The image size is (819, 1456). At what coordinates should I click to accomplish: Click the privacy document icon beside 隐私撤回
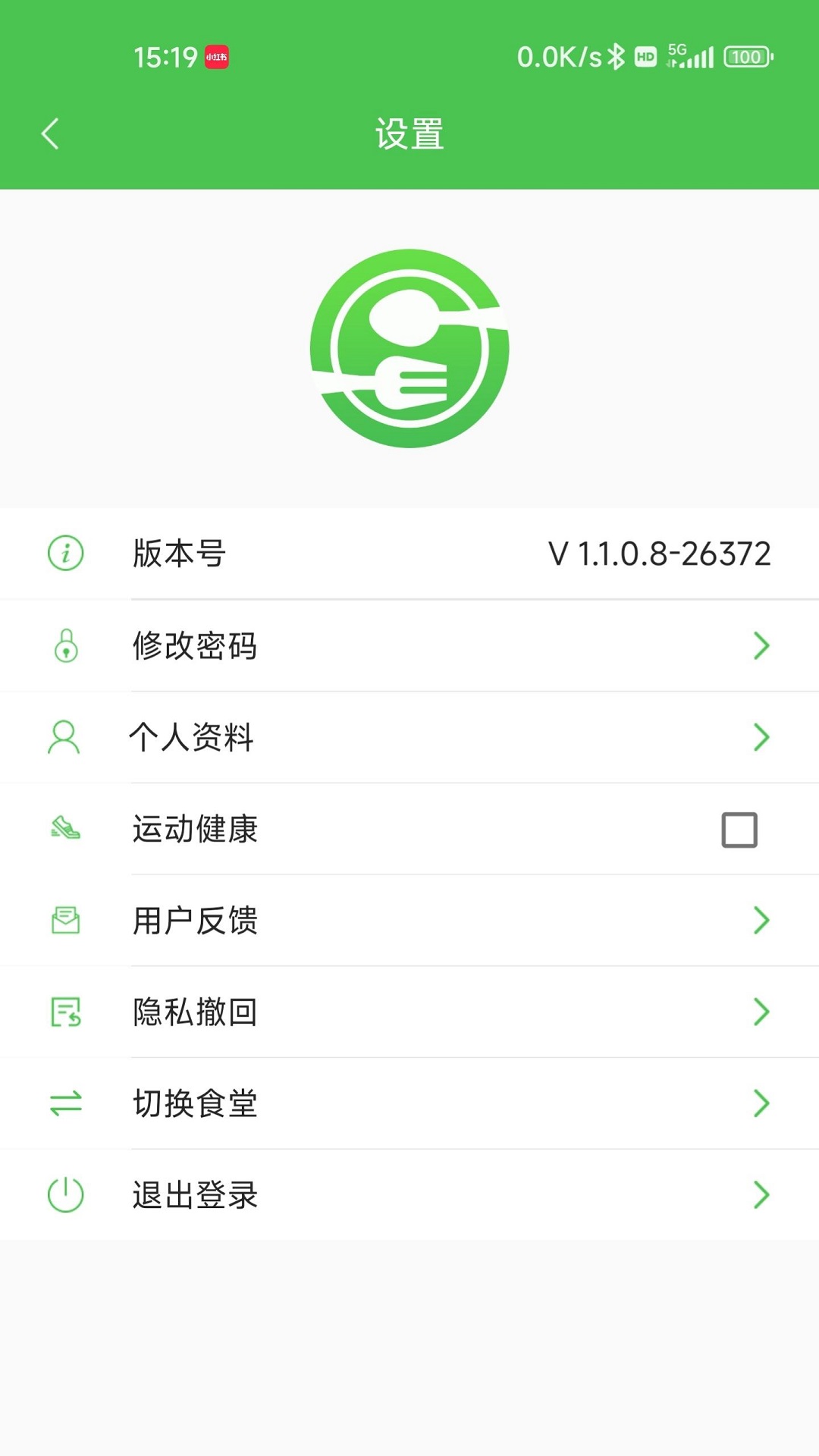point(65,1012)
